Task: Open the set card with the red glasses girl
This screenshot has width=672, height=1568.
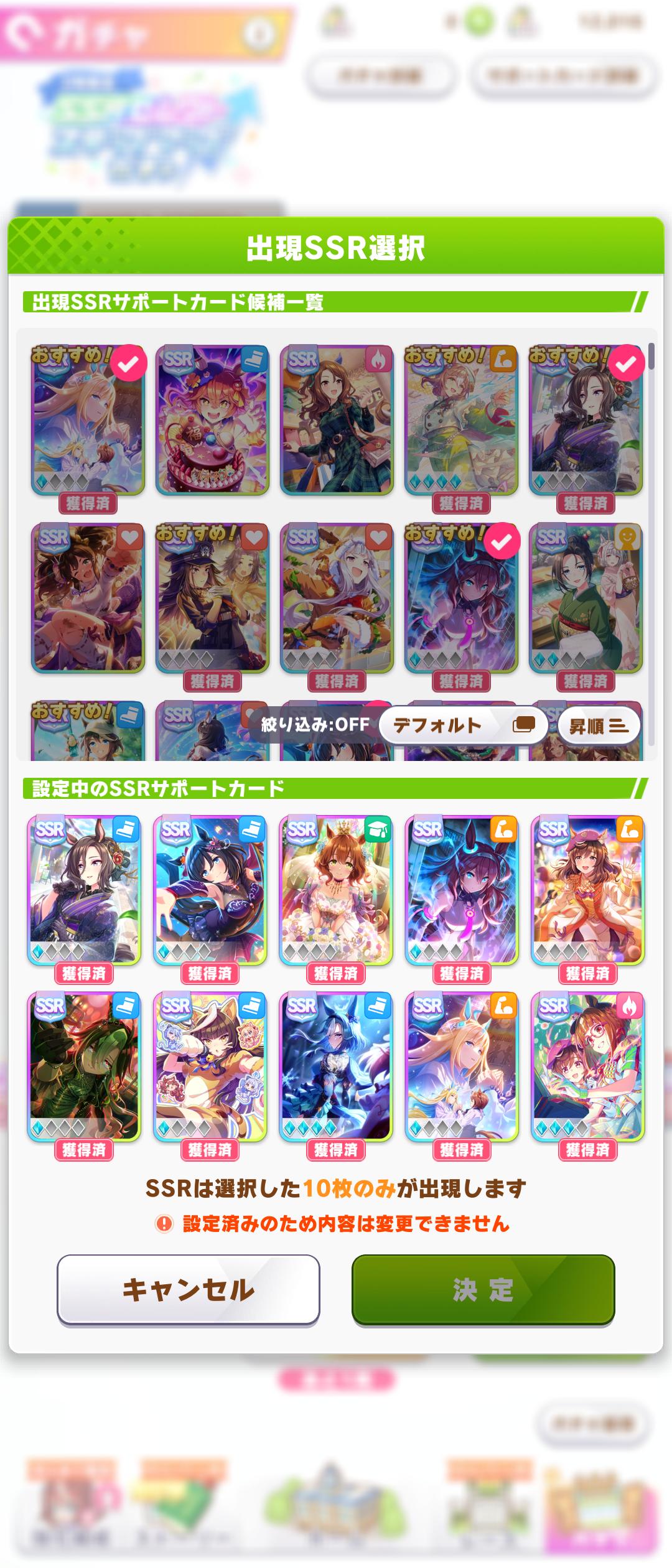Action: click(x=587, y=1066)
